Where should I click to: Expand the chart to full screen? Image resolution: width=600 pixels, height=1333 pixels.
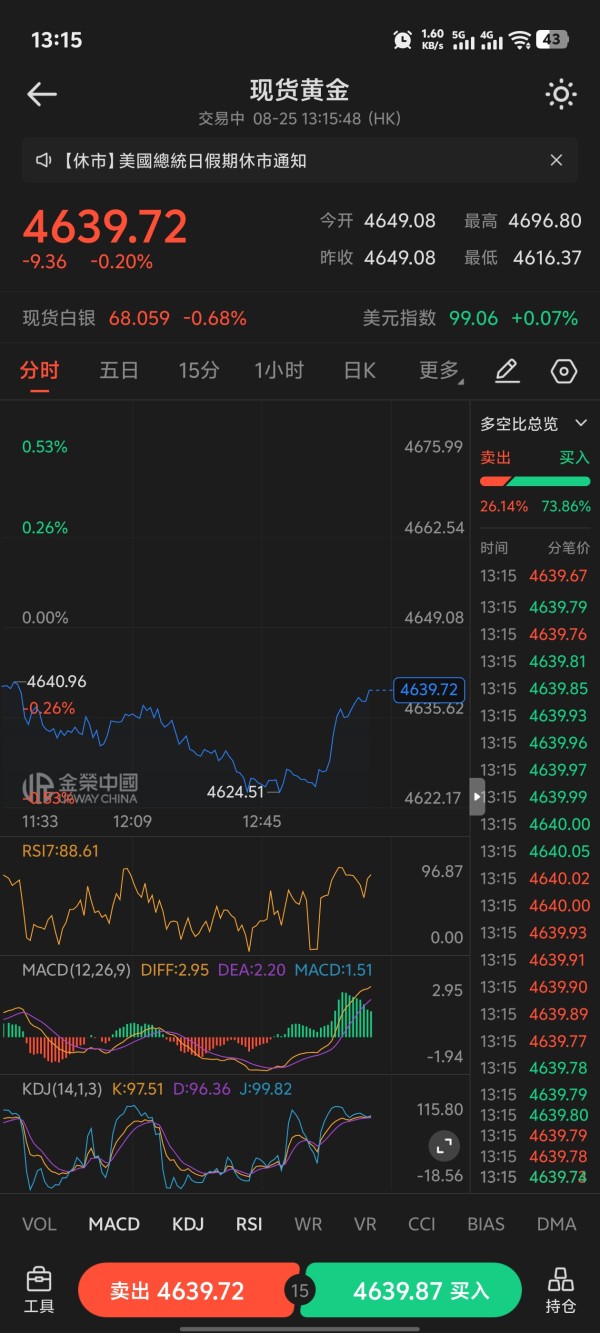pyautogui.click(x=444, y=1145)
